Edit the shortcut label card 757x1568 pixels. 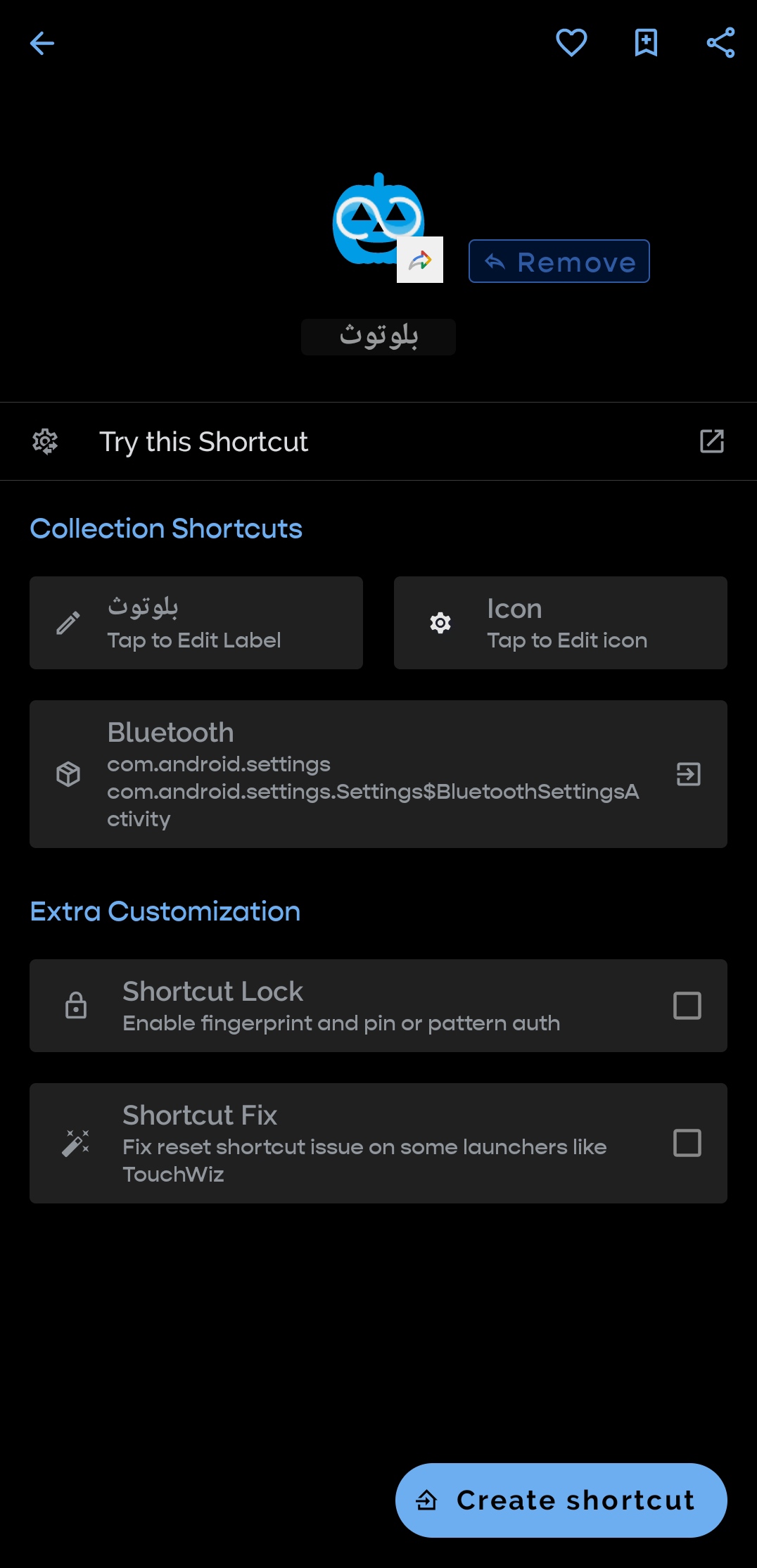click(x=196, y=623)
